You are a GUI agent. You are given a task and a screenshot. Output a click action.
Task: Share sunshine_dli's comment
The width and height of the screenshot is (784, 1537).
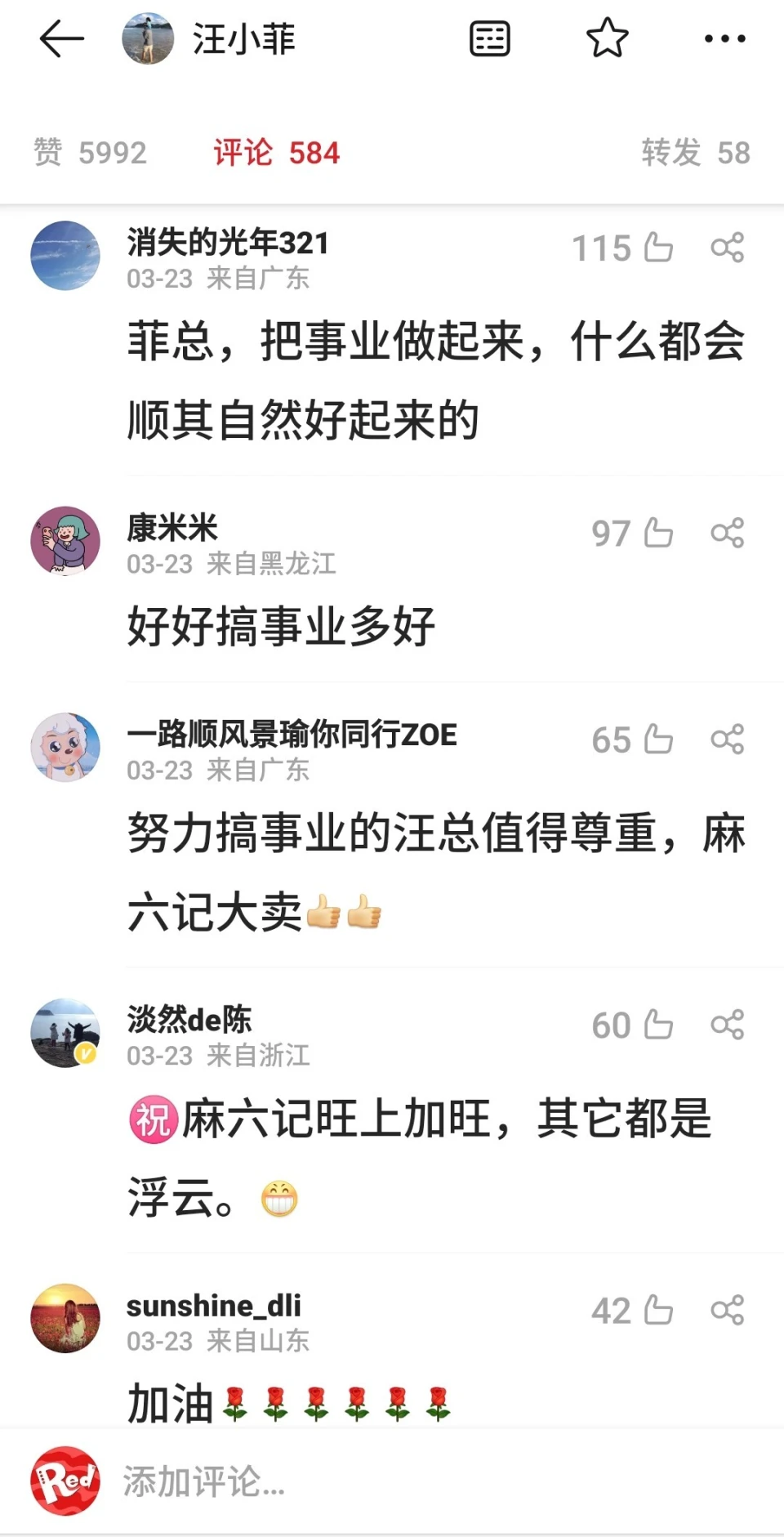tap(728, 1310)
